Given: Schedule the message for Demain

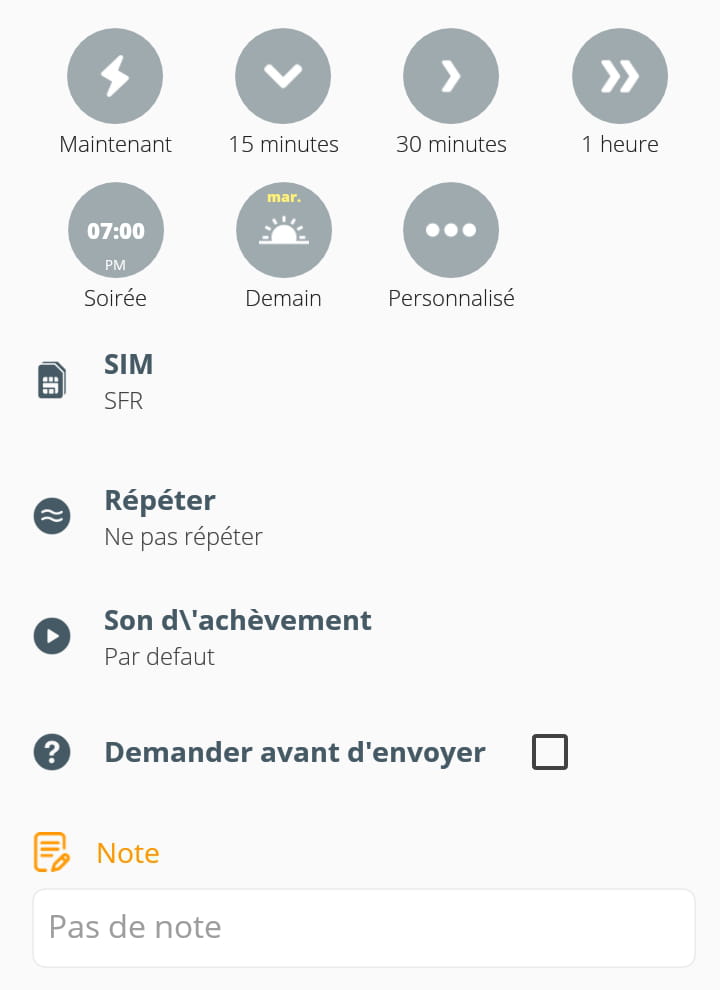Looking at the screenshot, I should (x=283, y=231).
